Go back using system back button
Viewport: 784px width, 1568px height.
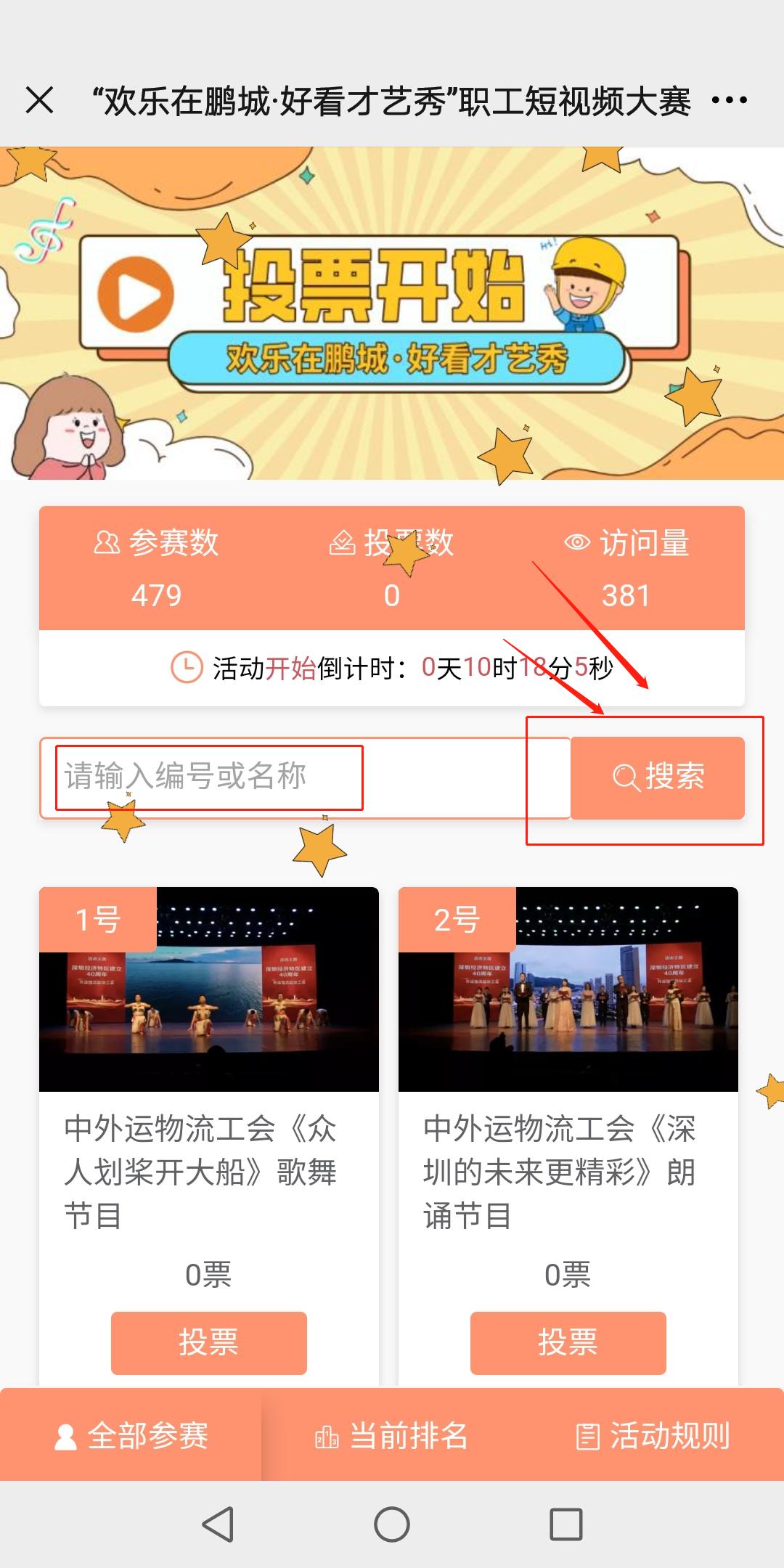click(x=218, y=1524)
